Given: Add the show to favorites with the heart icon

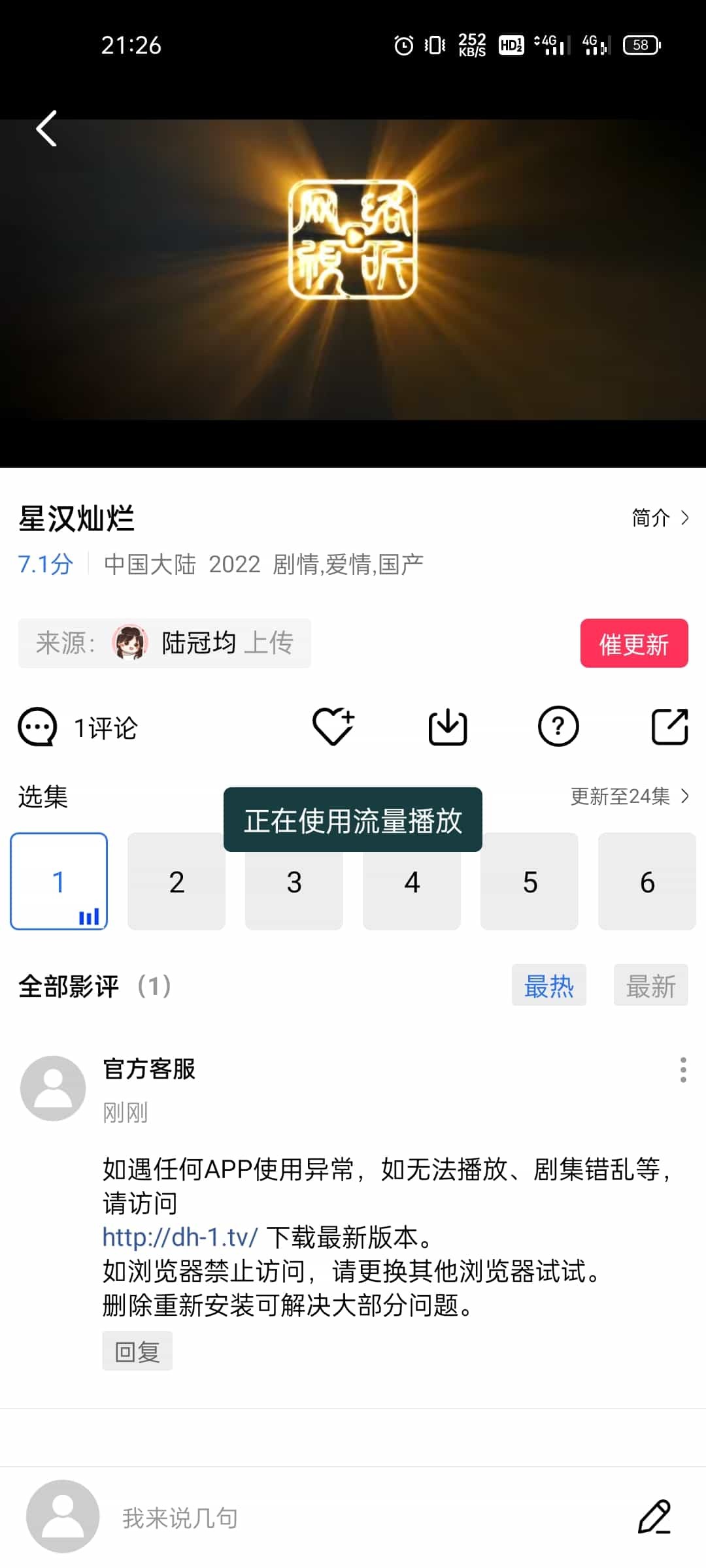Looking at the screenshot, I should pyautogui.click(x=335, y=727).
